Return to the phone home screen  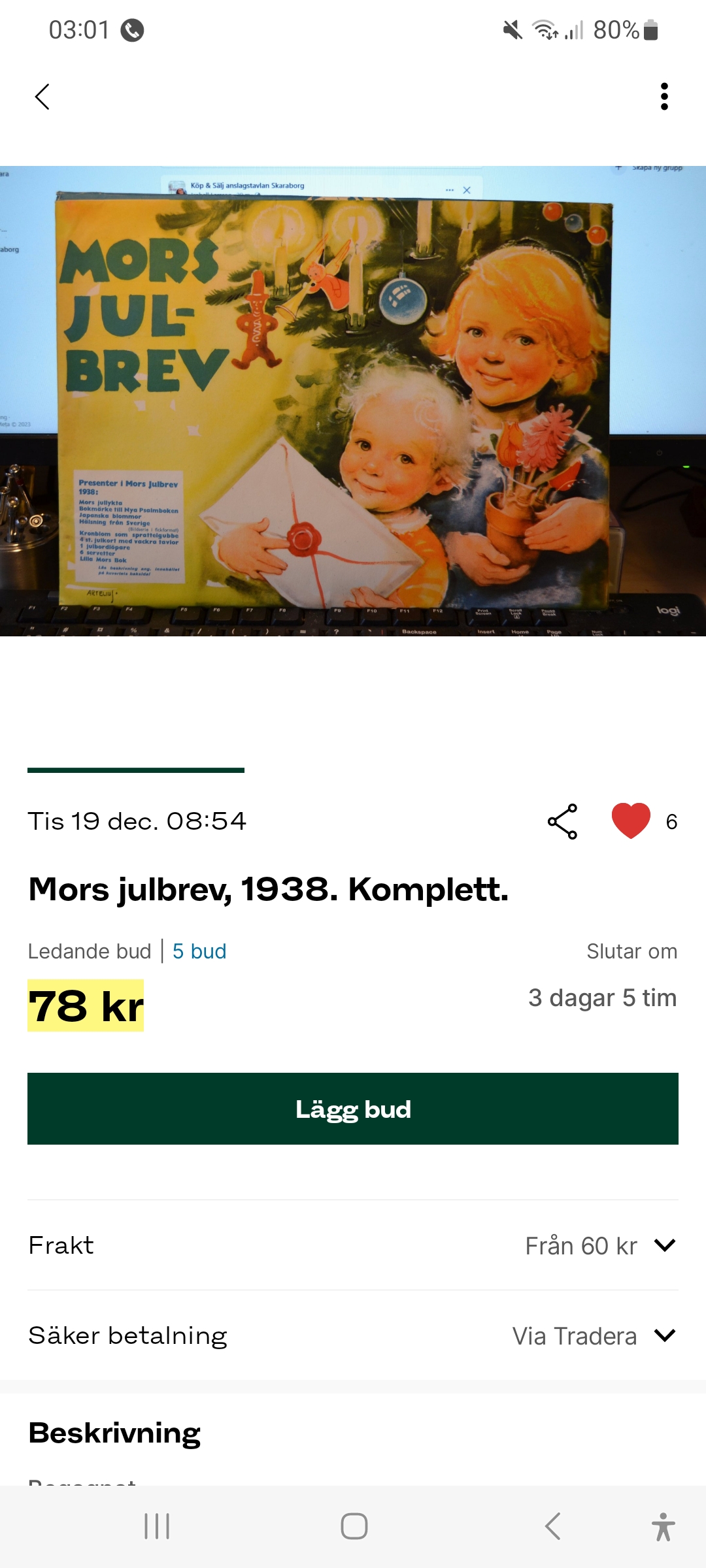click(x=354, y=1526)
